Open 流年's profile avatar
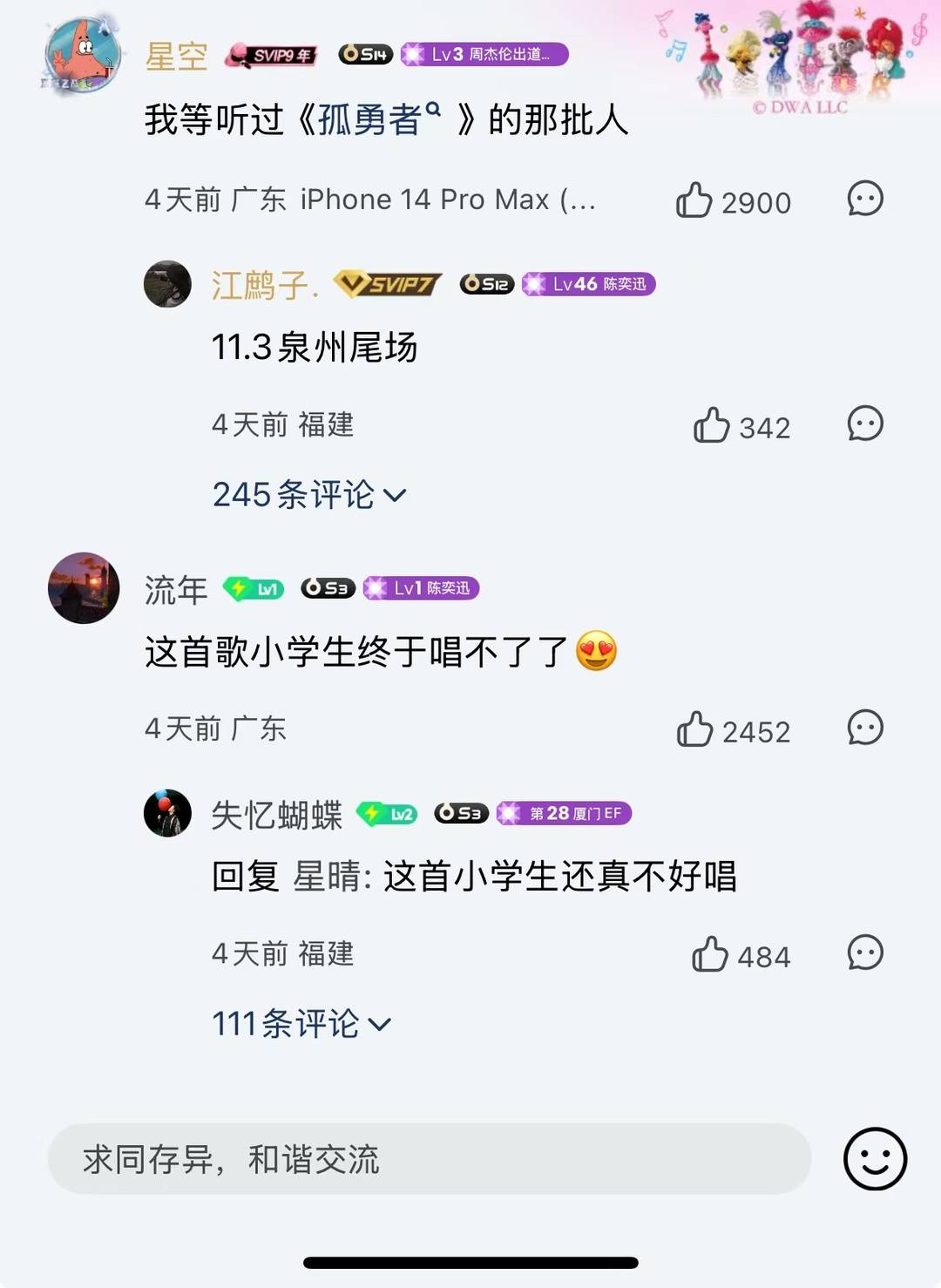941x1288 pixels. (x=84, y=588)
